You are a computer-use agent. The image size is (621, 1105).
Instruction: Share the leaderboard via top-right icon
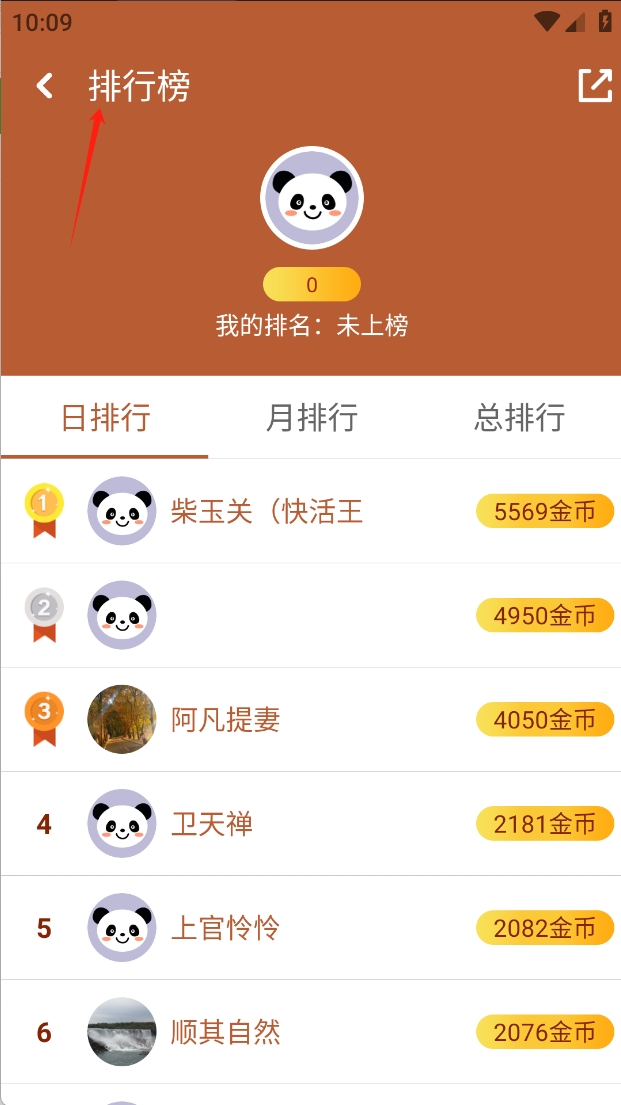(594, 86)
